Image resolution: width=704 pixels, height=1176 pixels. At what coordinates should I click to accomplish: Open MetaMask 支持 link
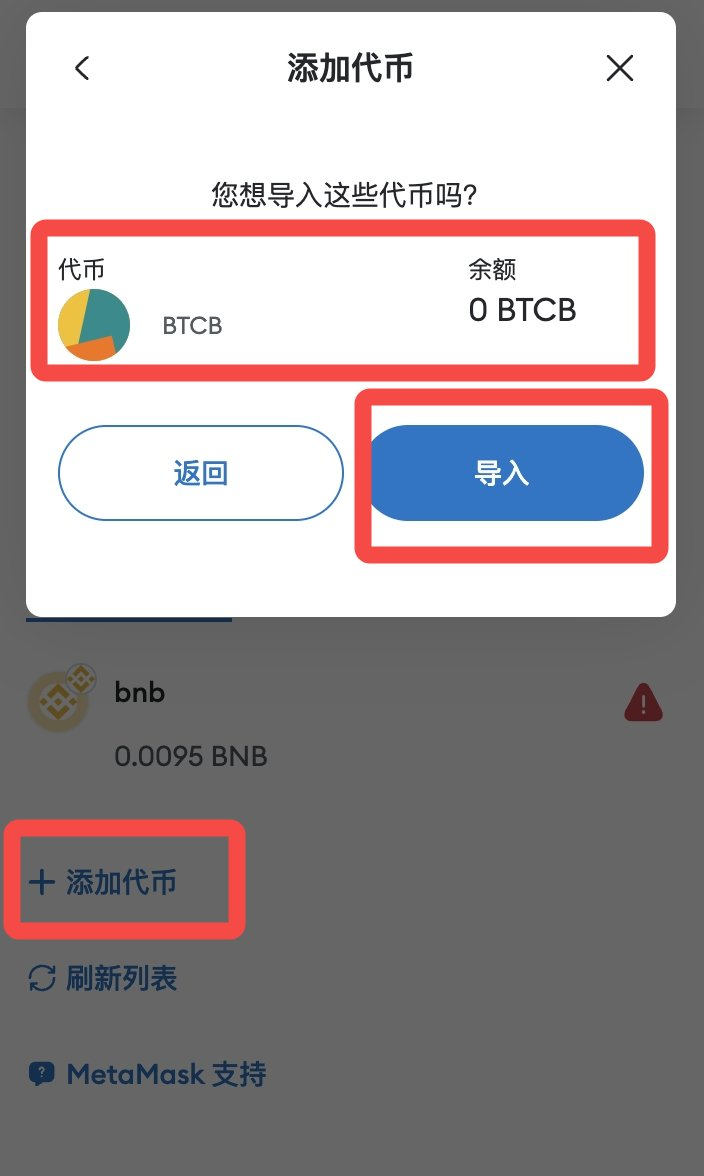[147, 1074]
